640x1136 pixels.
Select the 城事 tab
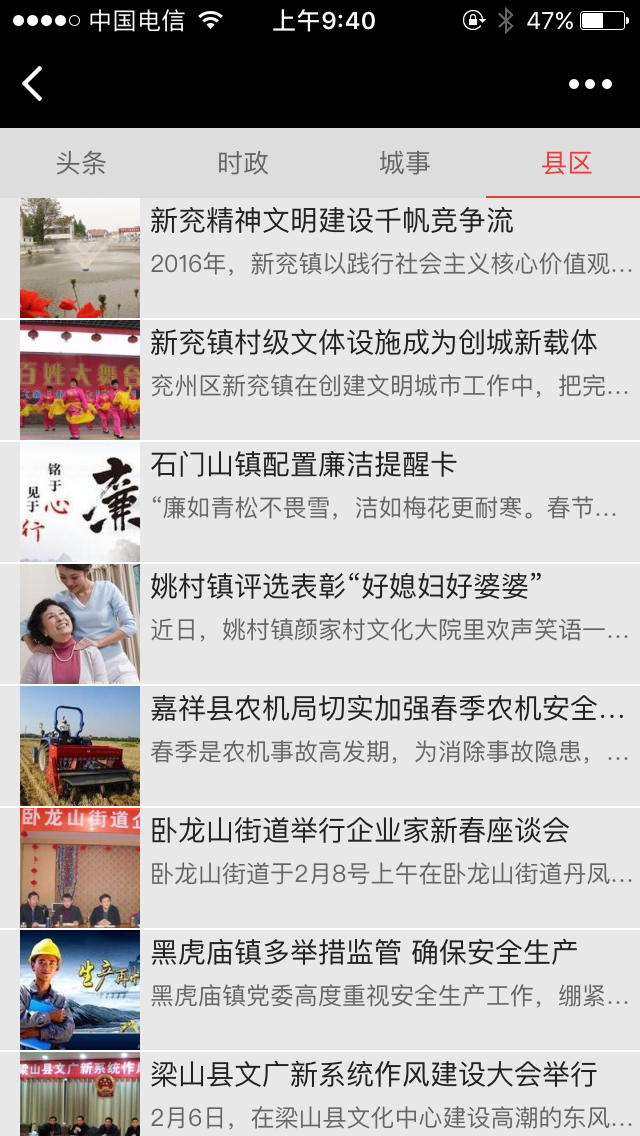tap(405, 163)
